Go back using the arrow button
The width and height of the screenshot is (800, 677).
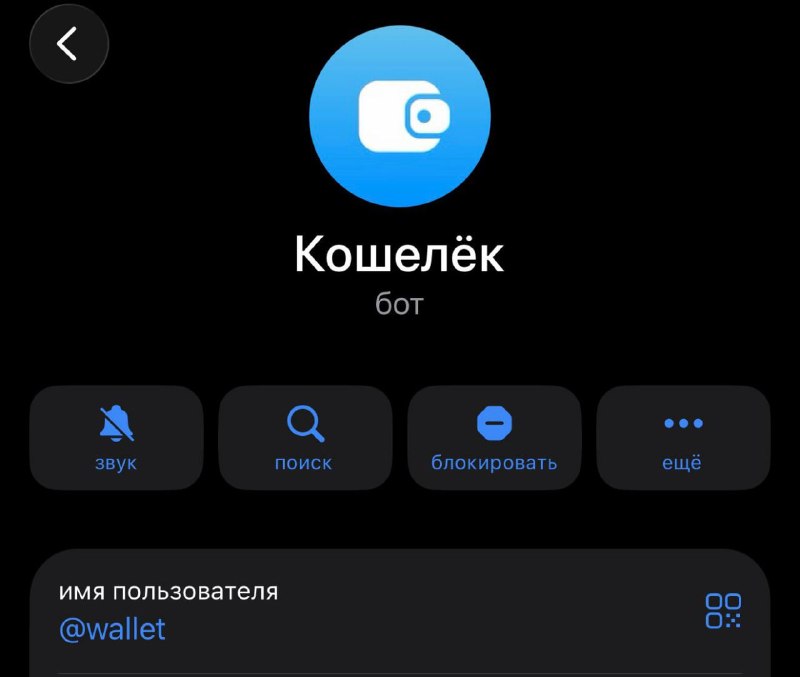click(69, 43)
